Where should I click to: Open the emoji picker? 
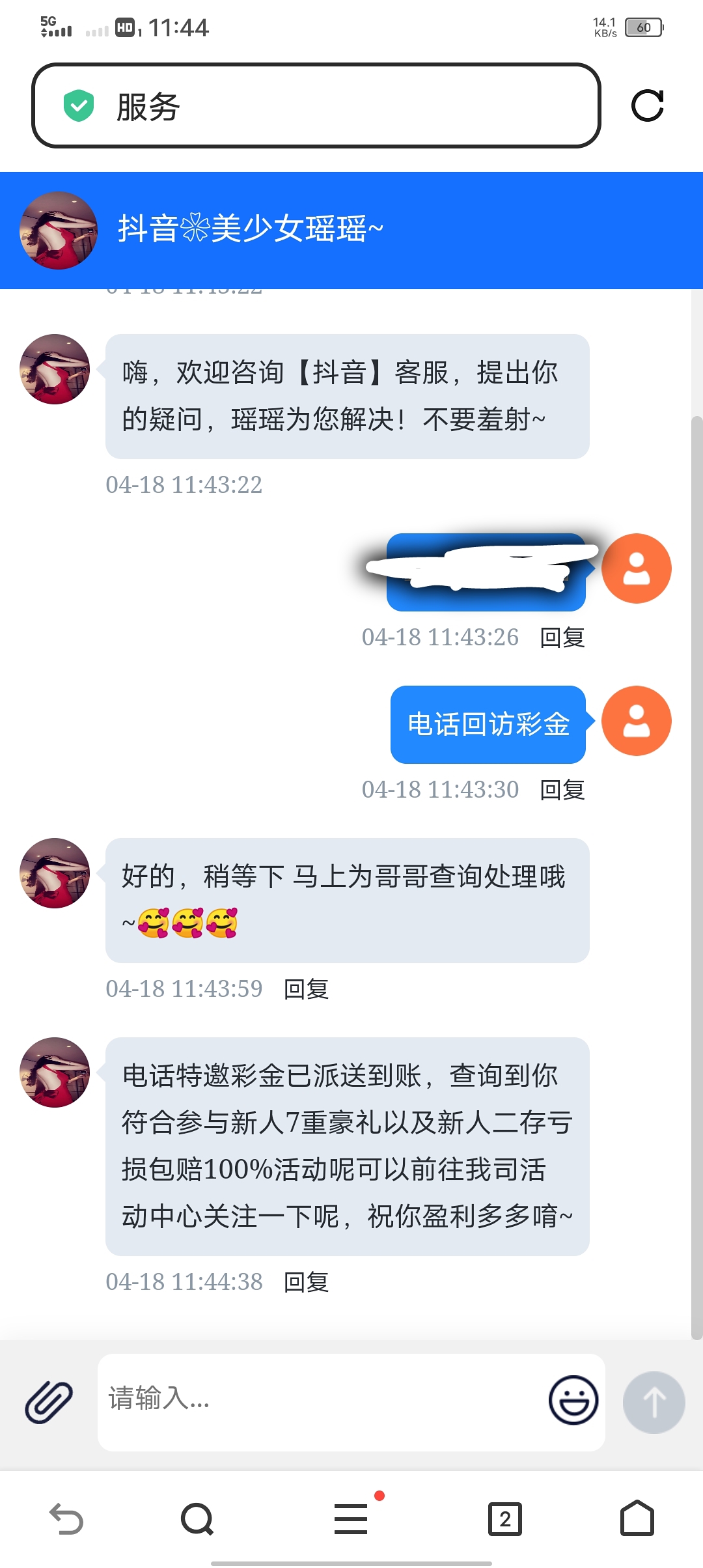tap(573, 1400)
